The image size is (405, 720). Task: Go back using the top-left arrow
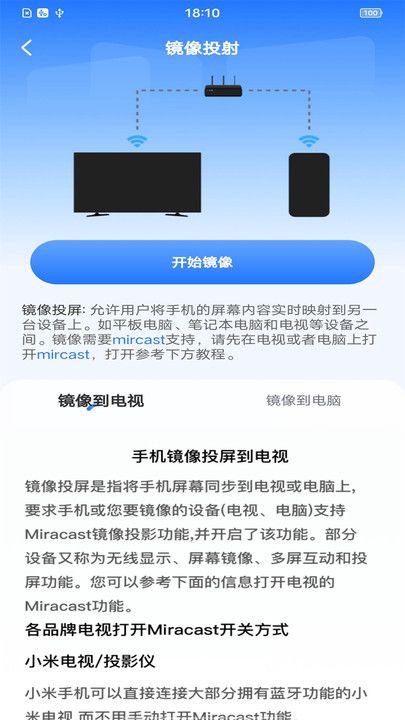tap(27, 48)
